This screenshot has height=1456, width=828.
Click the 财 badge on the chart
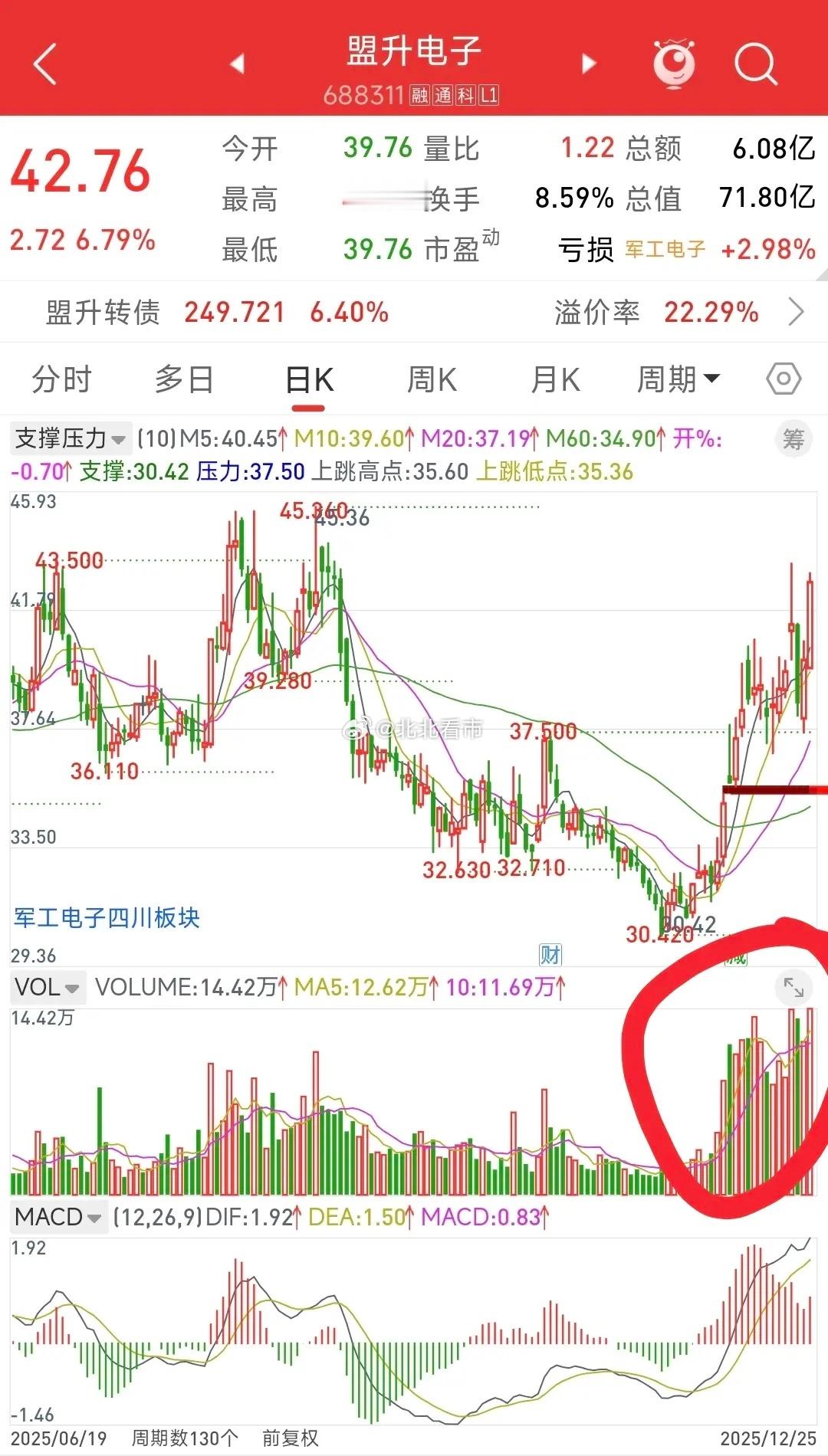[x=550, y=955]
